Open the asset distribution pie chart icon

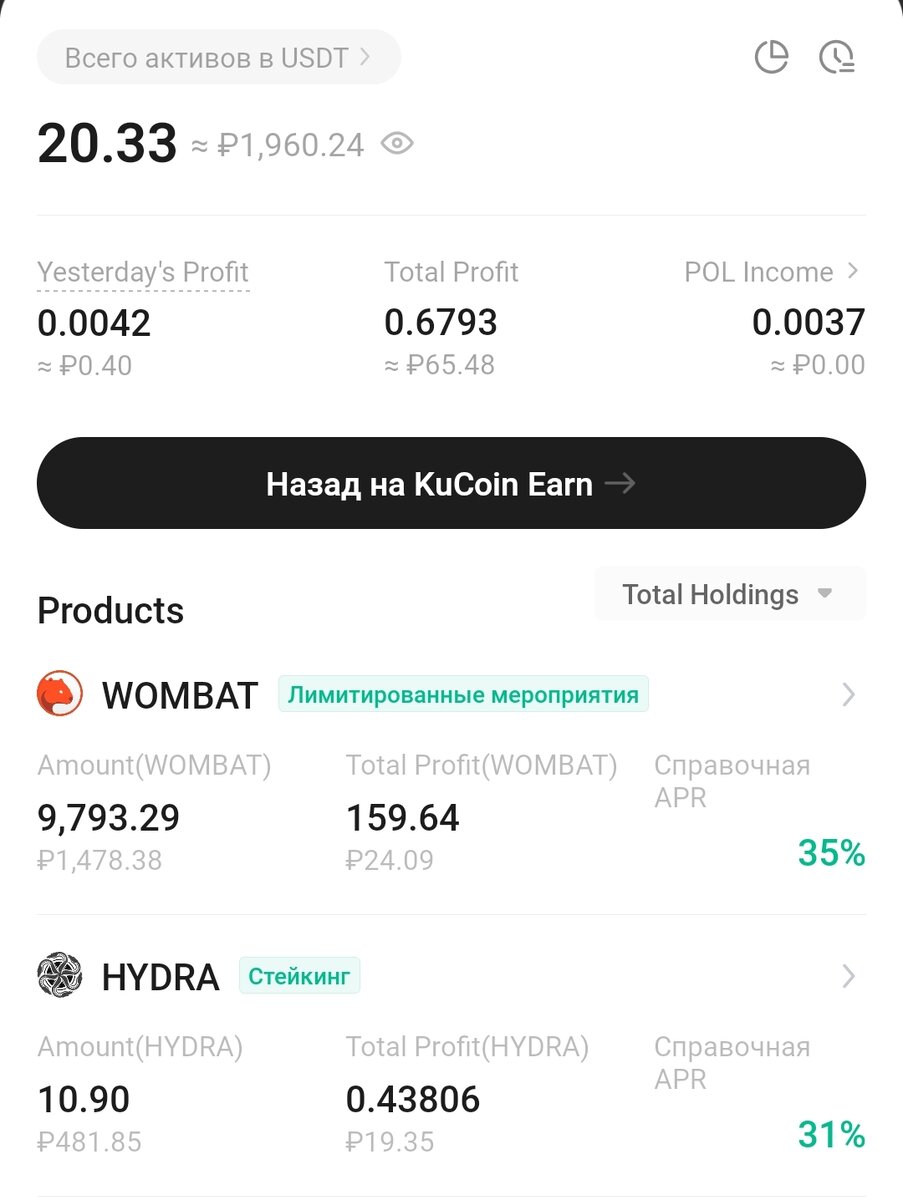pos(771,57)
